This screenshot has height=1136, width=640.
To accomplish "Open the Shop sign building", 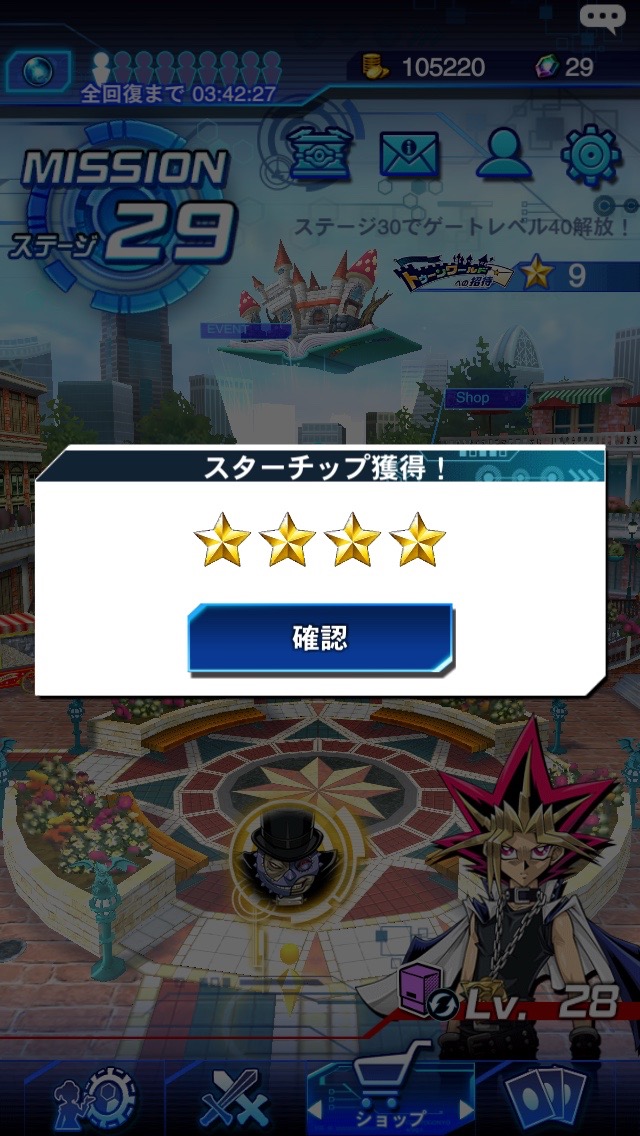I will tap(484, 398).
